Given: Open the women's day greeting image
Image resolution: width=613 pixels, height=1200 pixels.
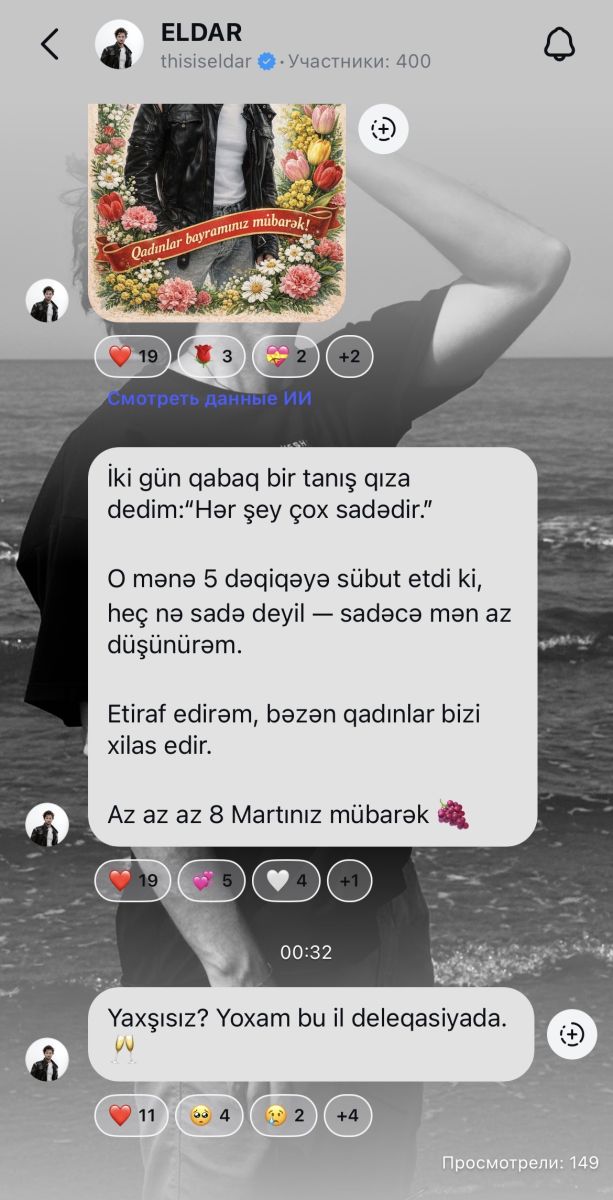Looking at the screenshot, I should (217, 210).
